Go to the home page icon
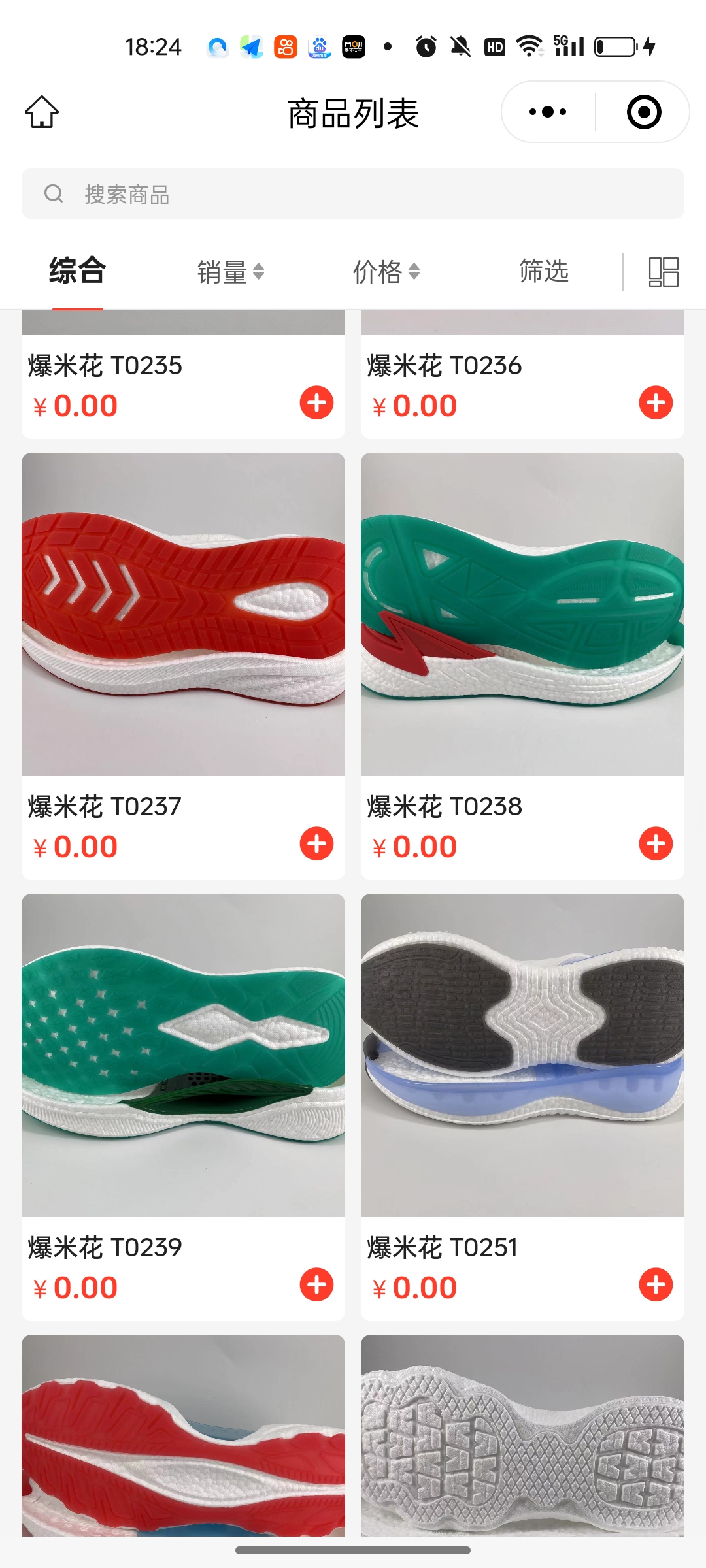This screenshot has width=706, height=1568. pos(42,112)
